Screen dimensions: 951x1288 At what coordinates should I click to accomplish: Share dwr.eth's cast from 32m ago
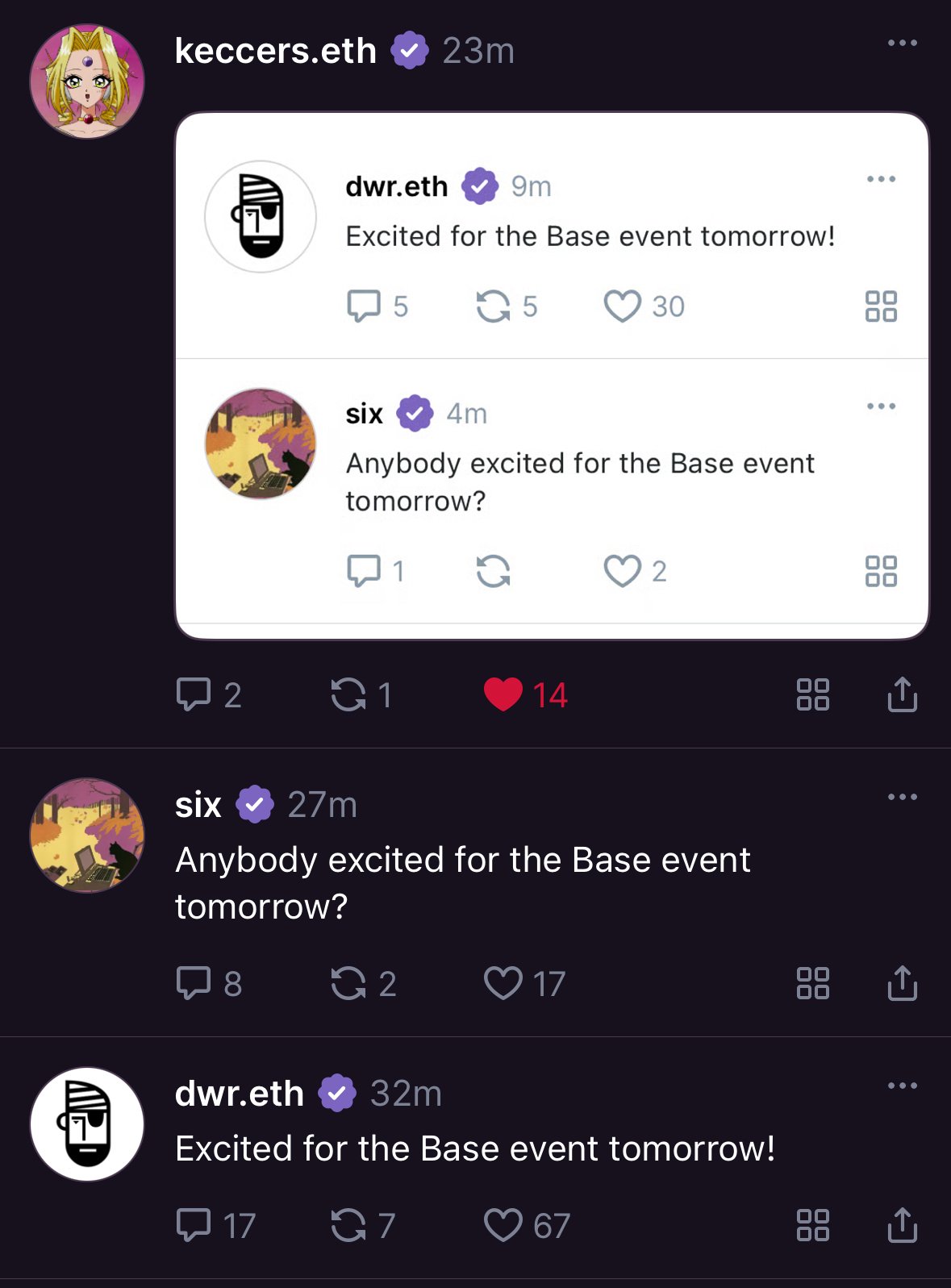tap(902, 1225)
